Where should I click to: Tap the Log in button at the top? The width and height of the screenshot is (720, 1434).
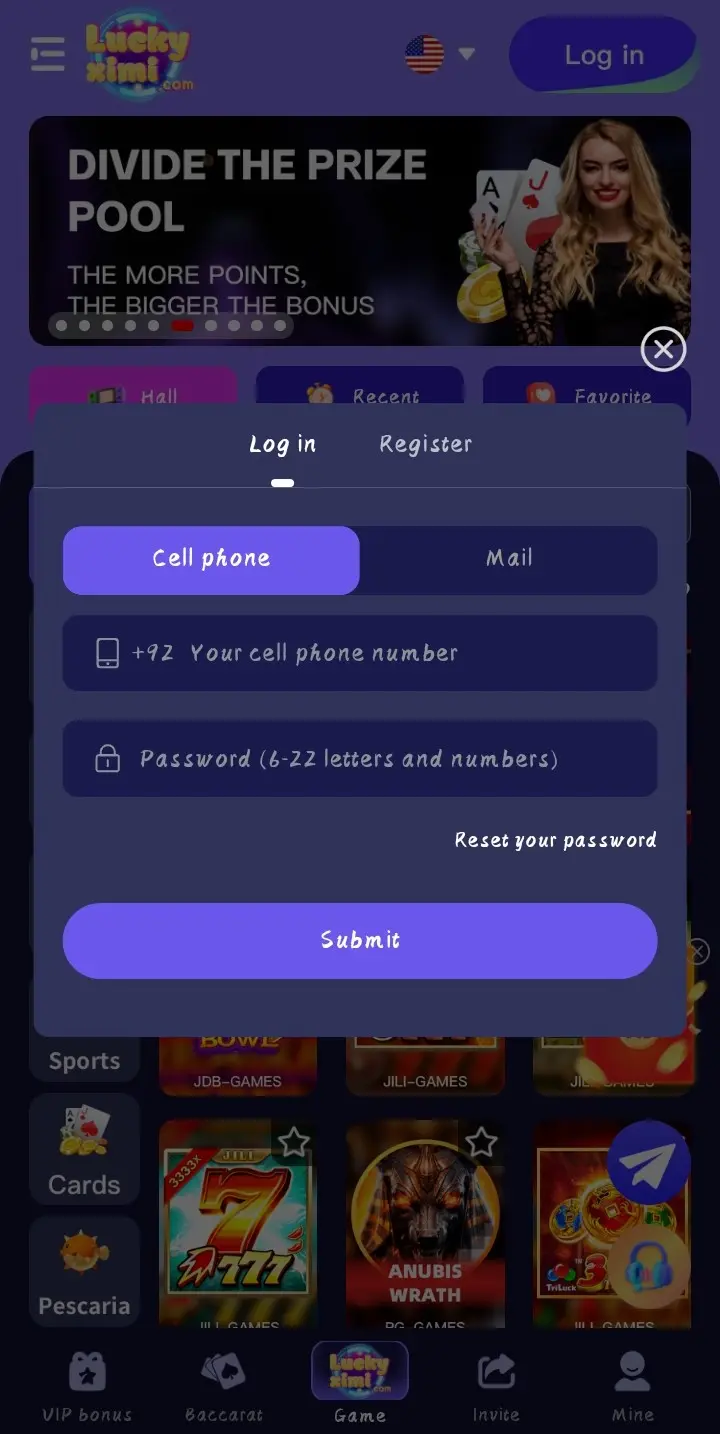pos(603,55)
